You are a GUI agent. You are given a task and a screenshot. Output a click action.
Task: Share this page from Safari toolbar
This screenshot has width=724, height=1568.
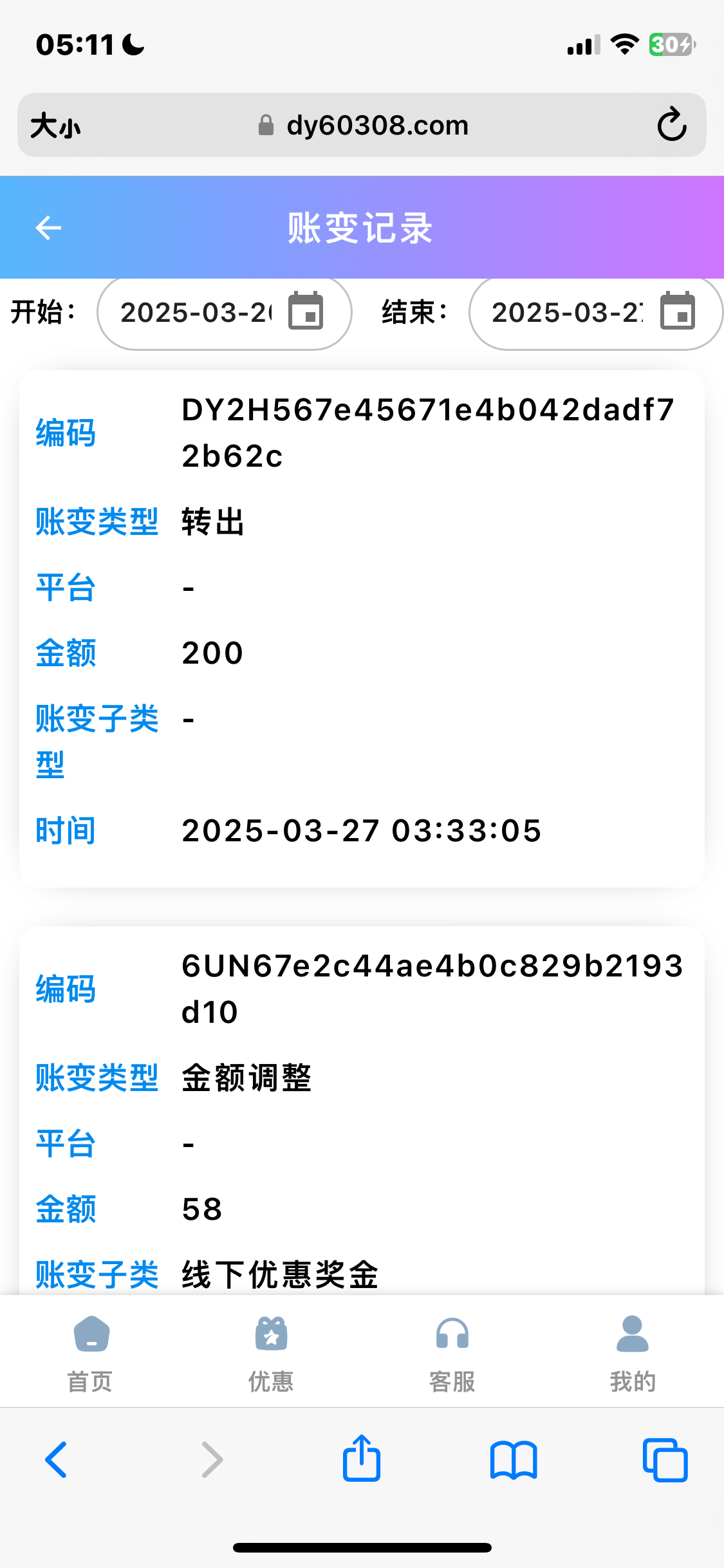click(362, 1459)
